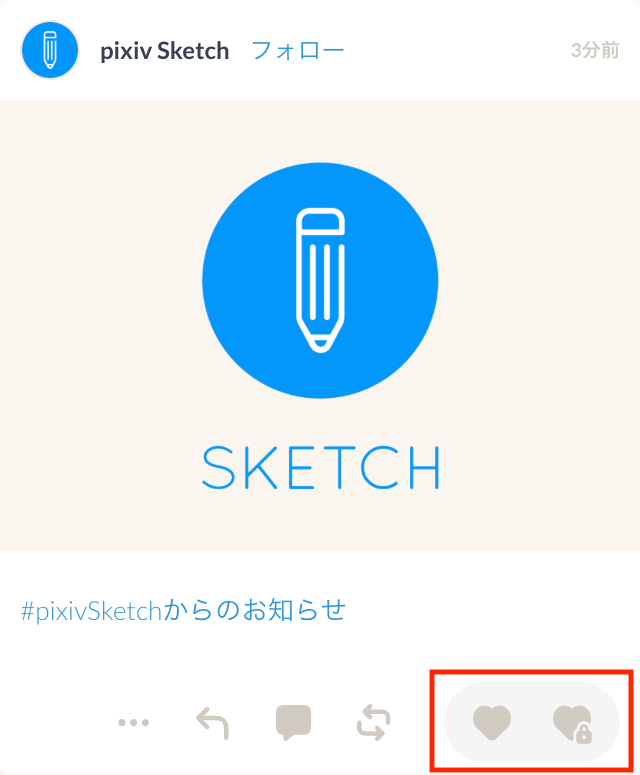Reshare the post with the repost icon
Screen dimensions: 640x775
click(x=373, y=722)
